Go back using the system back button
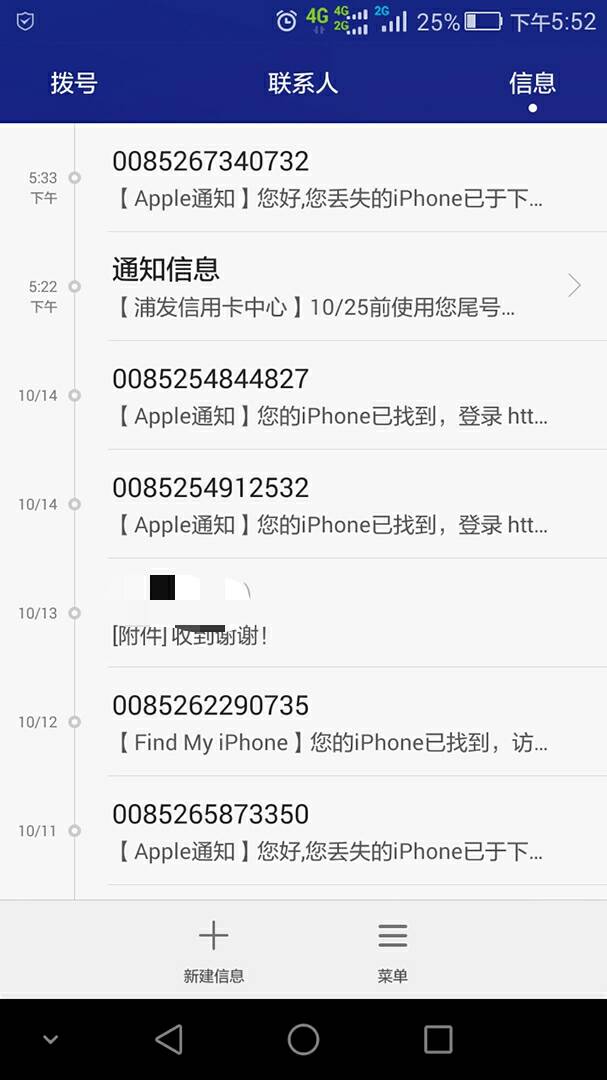This screenshot has width=607, height=1080. tap(169, 1040)
